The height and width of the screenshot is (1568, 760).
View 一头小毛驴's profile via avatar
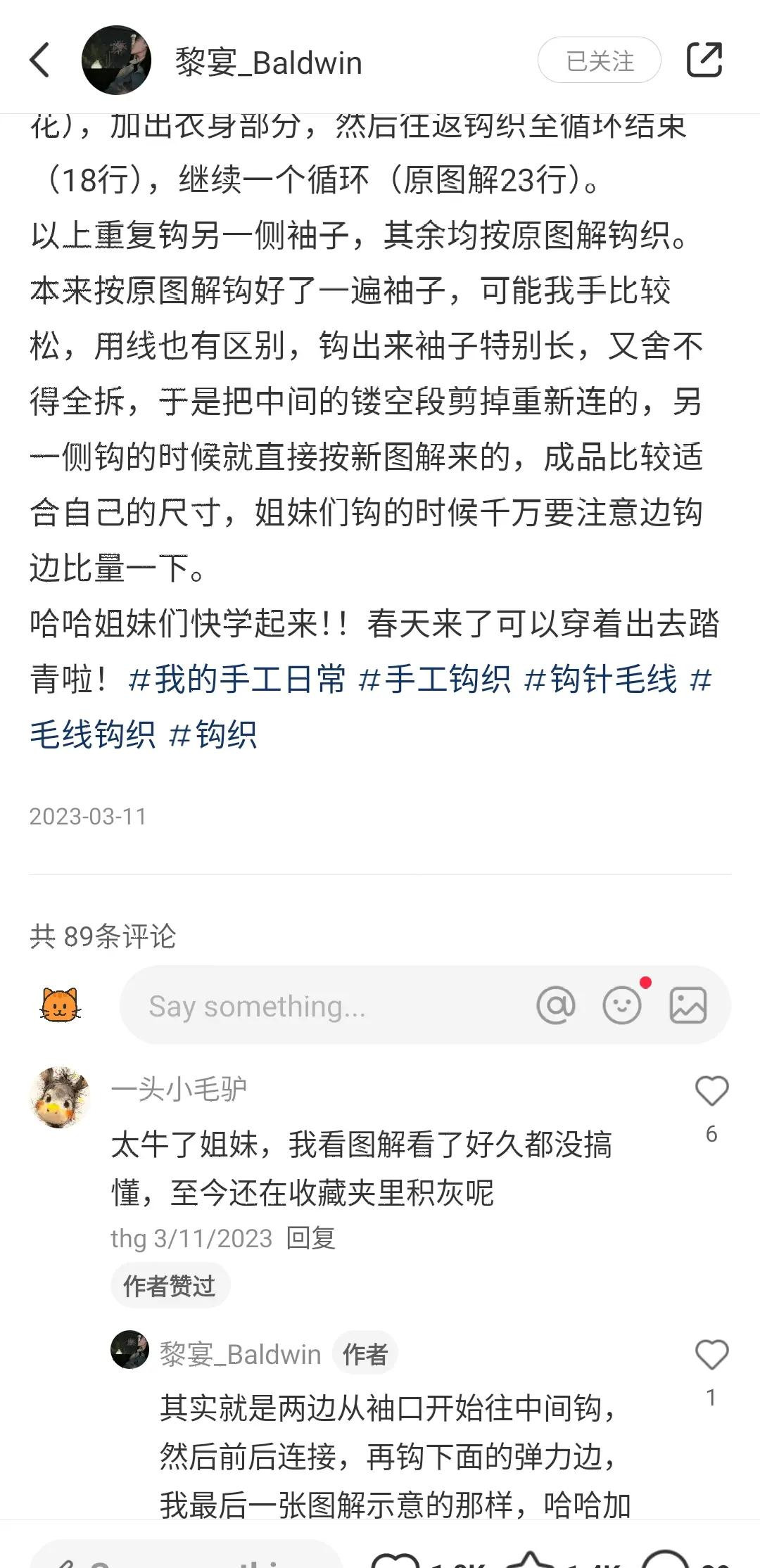click(61, 1098)
